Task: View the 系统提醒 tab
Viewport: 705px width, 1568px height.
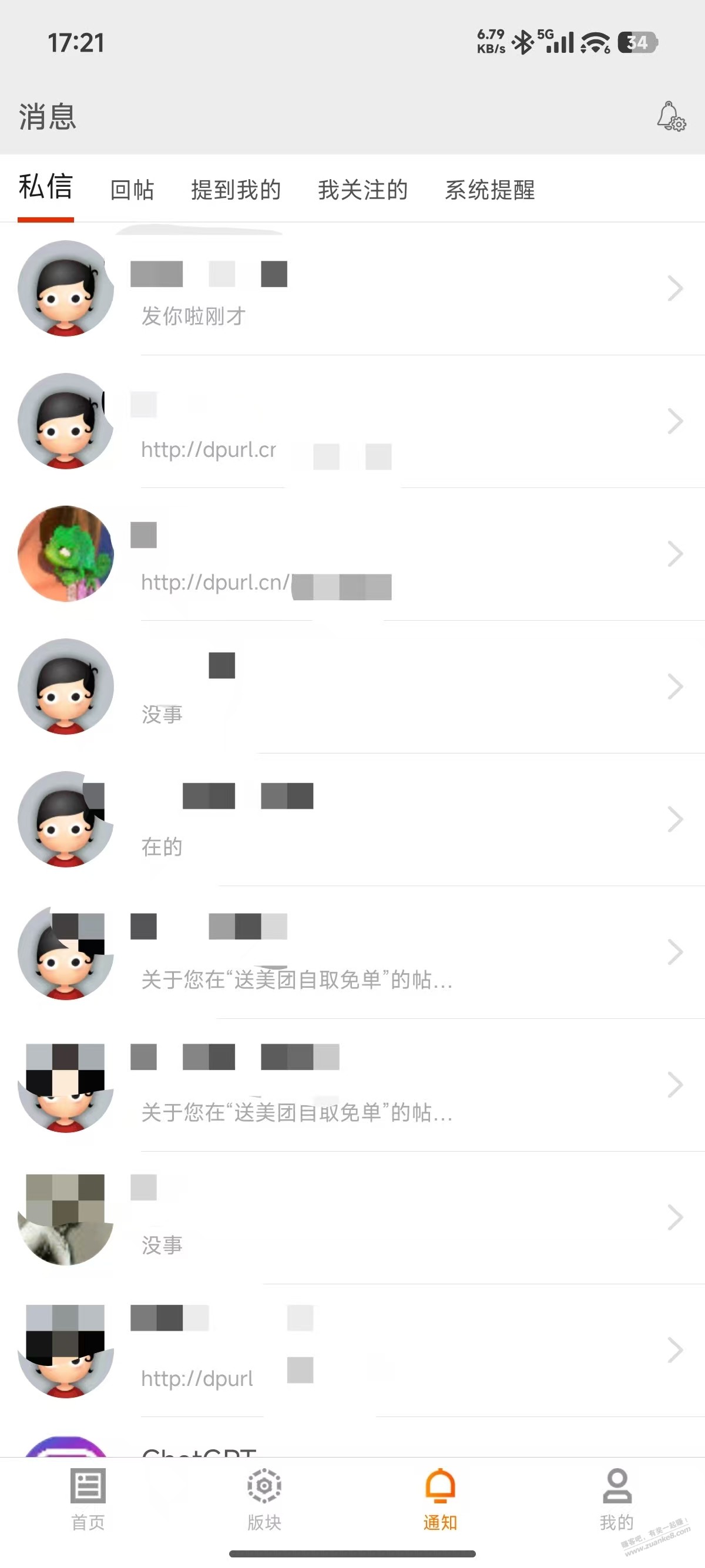Action: tap(490, 190)
